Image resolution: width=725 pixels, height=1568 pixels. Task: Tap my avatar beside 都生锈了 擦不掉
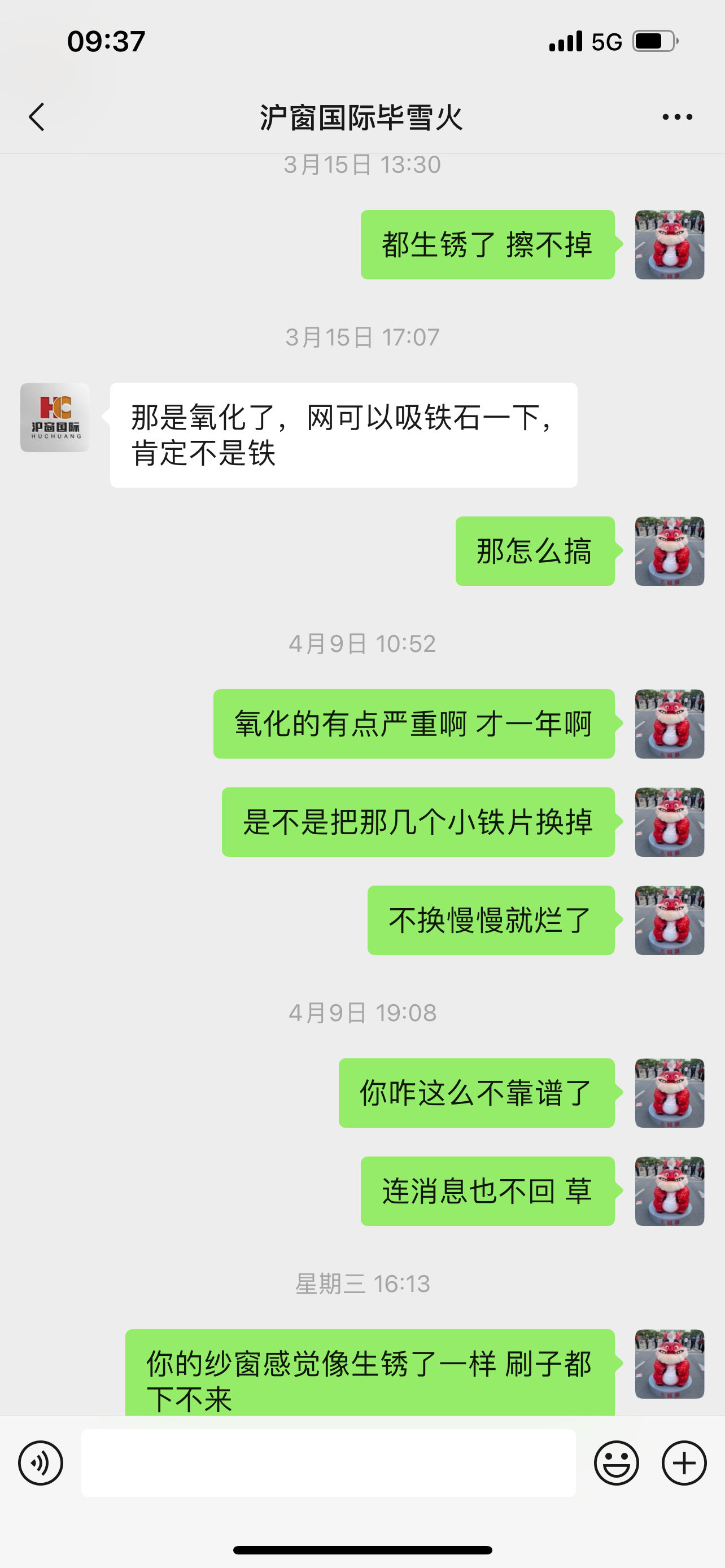tap(669, 245)
